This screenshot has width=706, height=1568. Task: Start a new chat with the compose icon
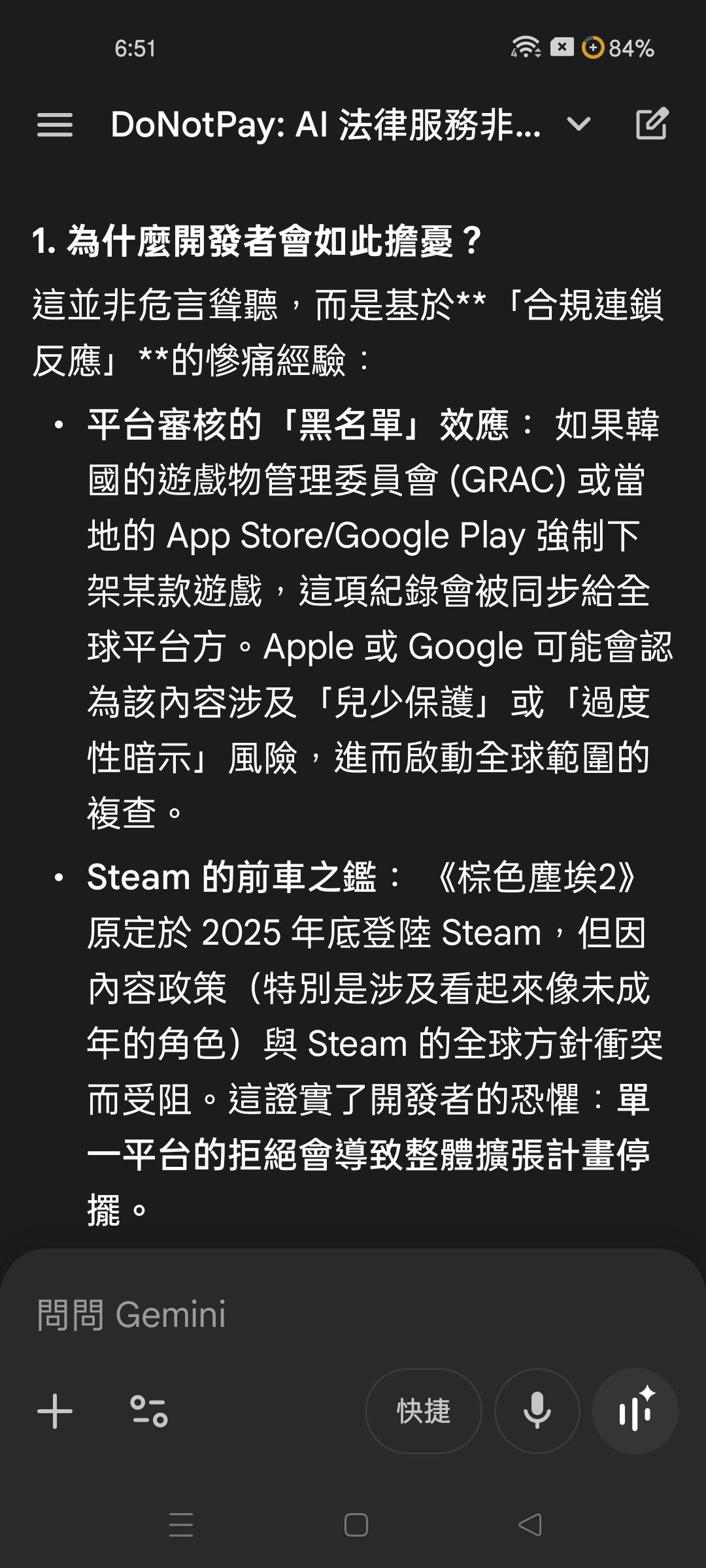tap(652, 124)
